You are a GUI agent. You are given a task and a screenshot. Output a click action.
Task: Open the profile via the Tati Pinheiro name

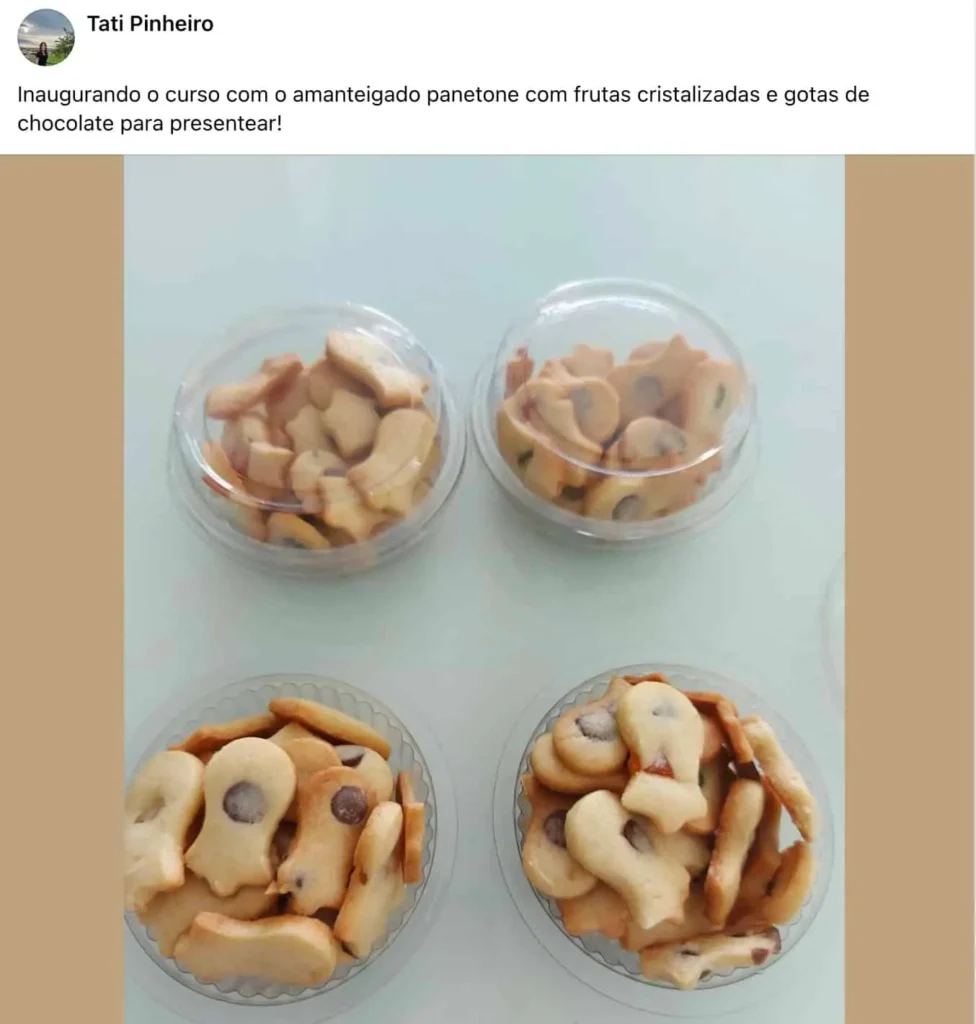[x=150, y=24]
